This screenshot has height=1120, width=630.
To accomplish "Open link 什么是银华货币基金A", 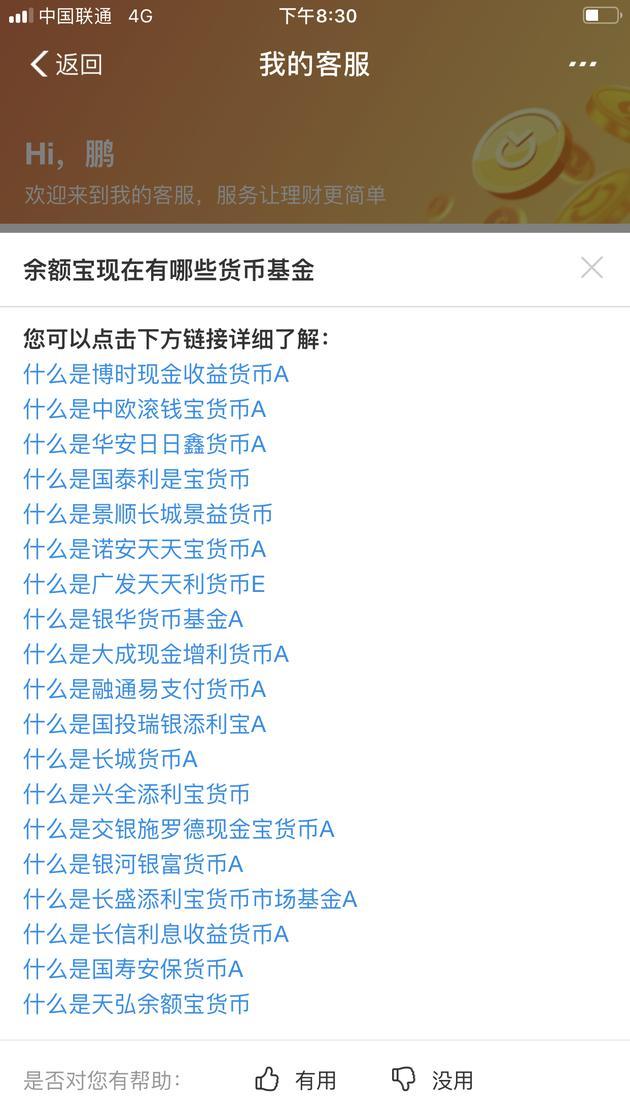I will 133,619.
